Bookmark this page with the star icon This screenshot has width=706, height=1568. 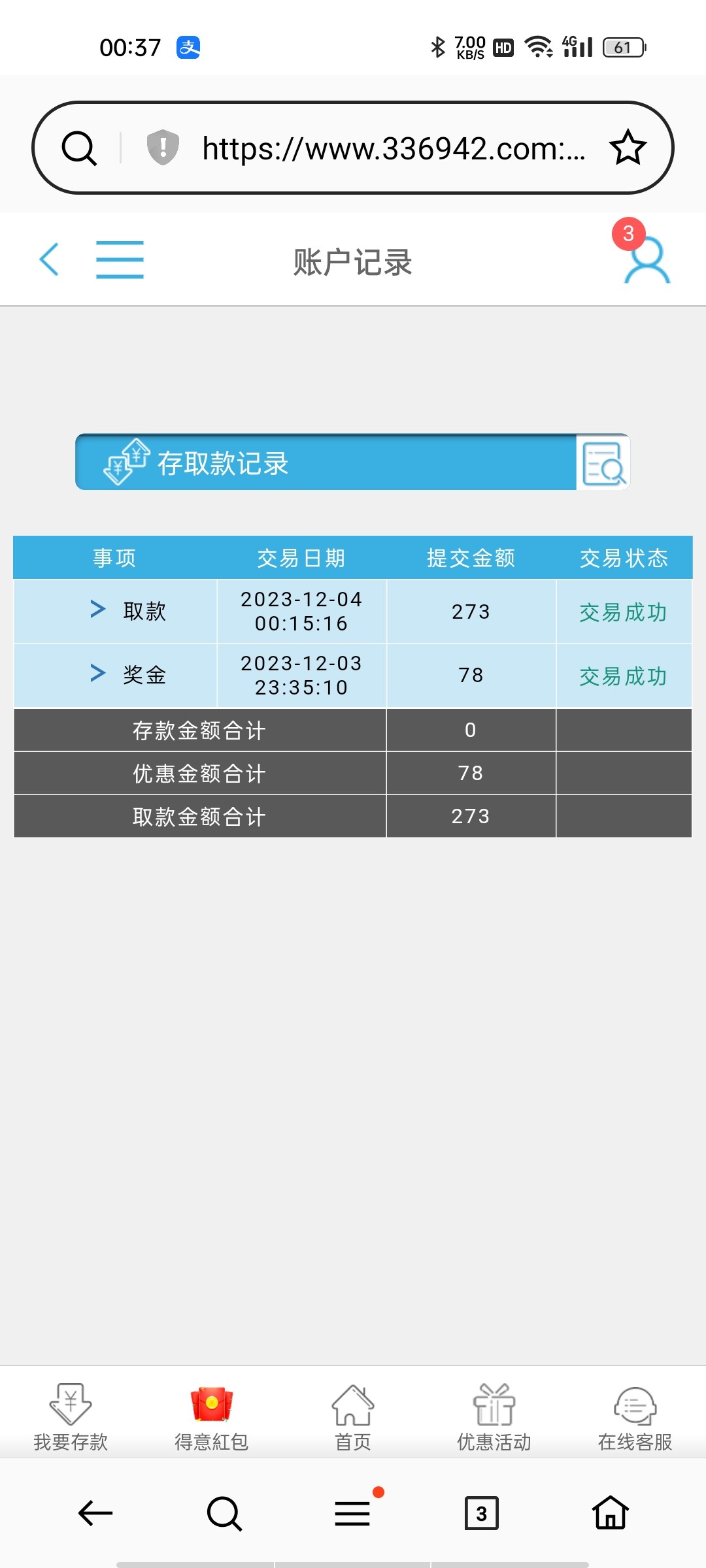[628, 148]
